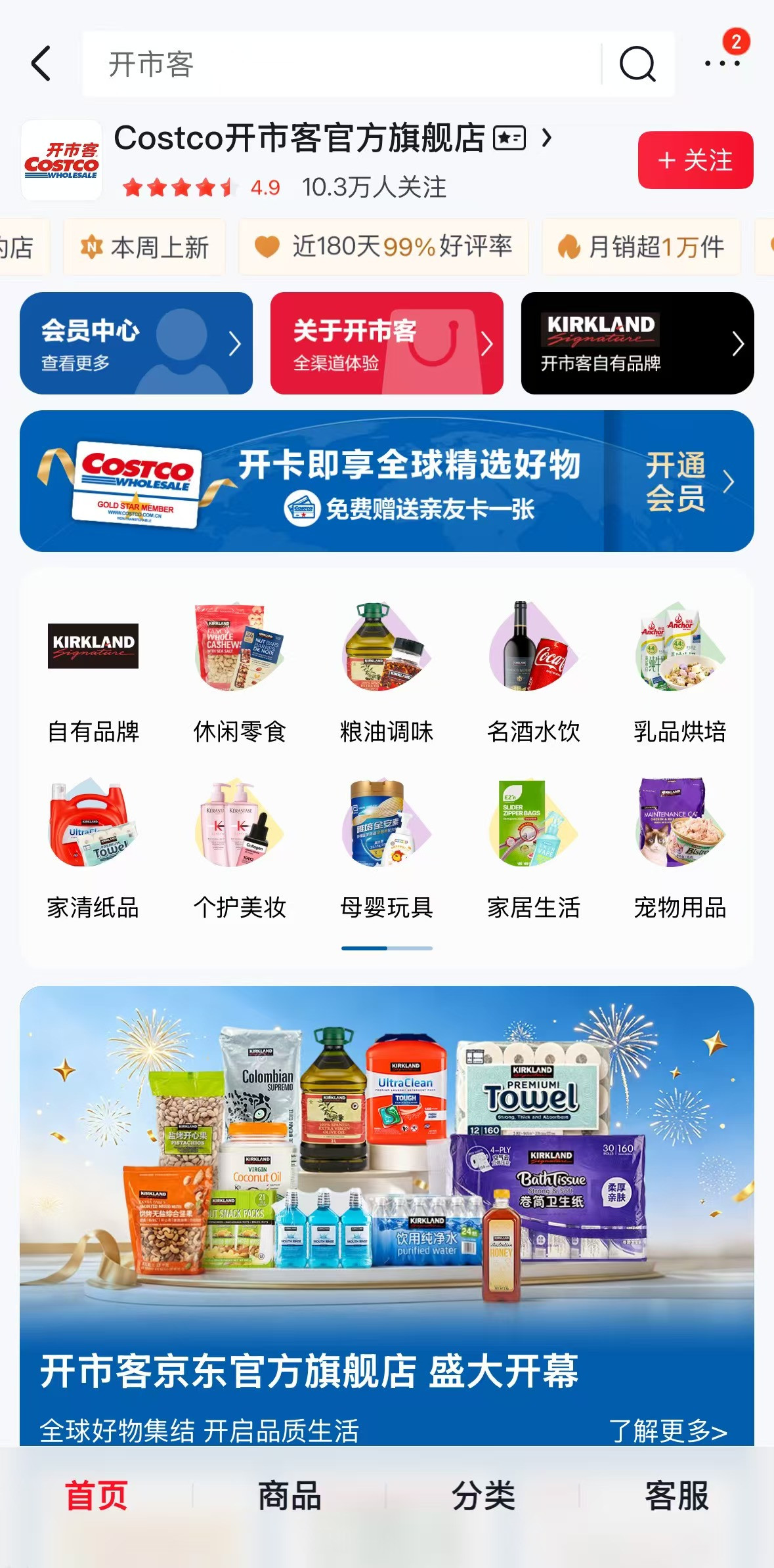
Task: Open 会员中心 member center card
Action: pos(136,343)
